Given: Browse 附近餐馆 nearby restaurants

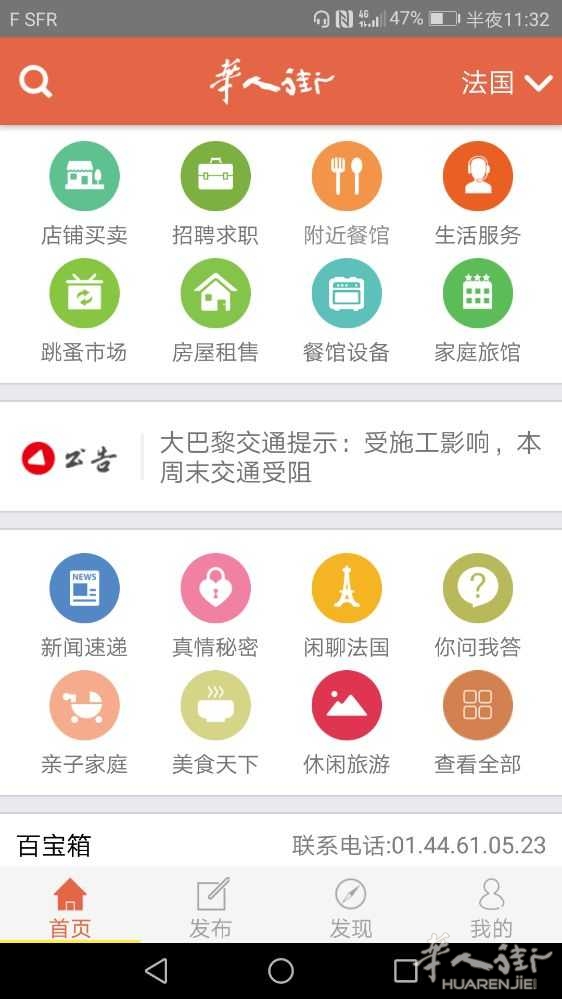Looking at the screenshot, I should (x=347, y=194).
